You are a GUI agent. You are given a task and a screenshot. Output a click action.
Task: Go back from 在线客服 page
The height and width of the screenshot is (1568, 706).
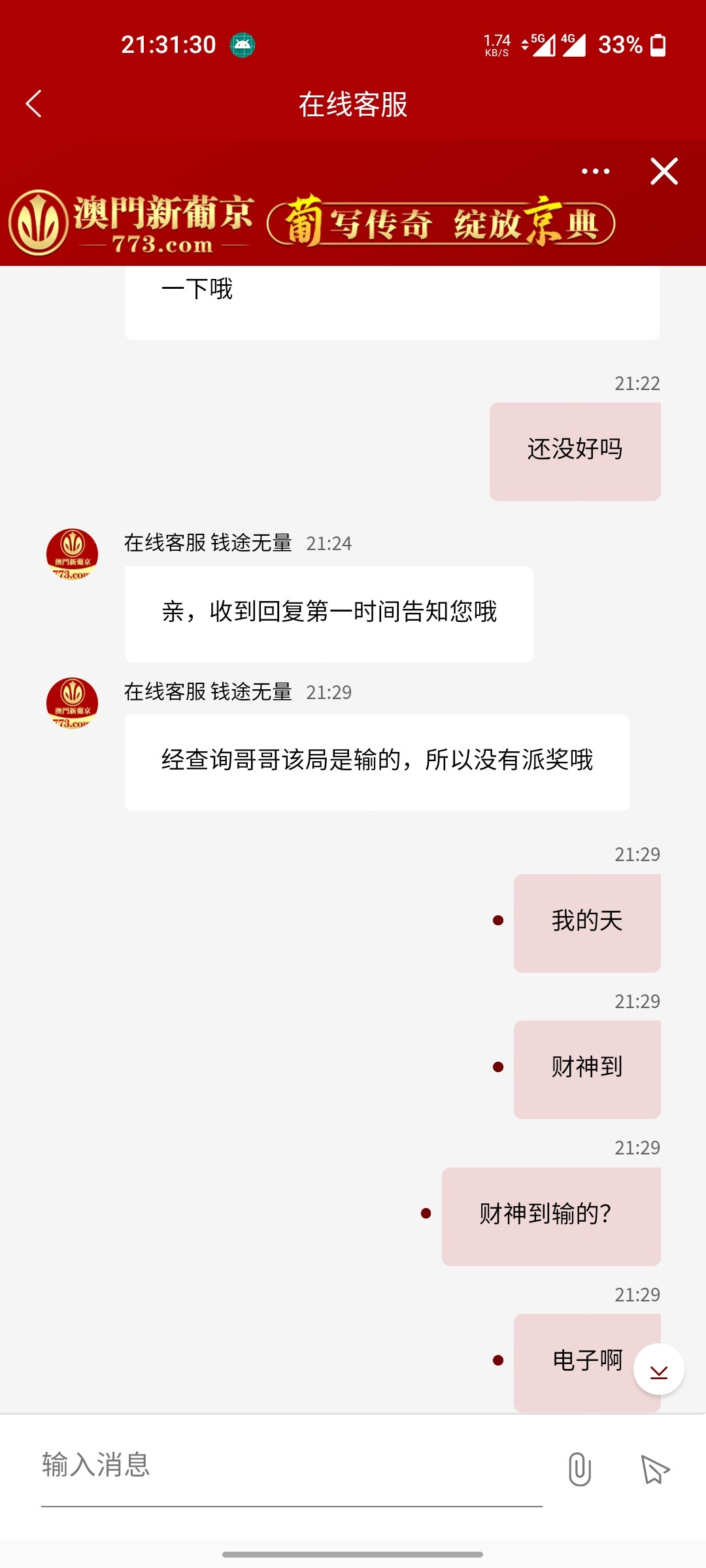[34, 104]
